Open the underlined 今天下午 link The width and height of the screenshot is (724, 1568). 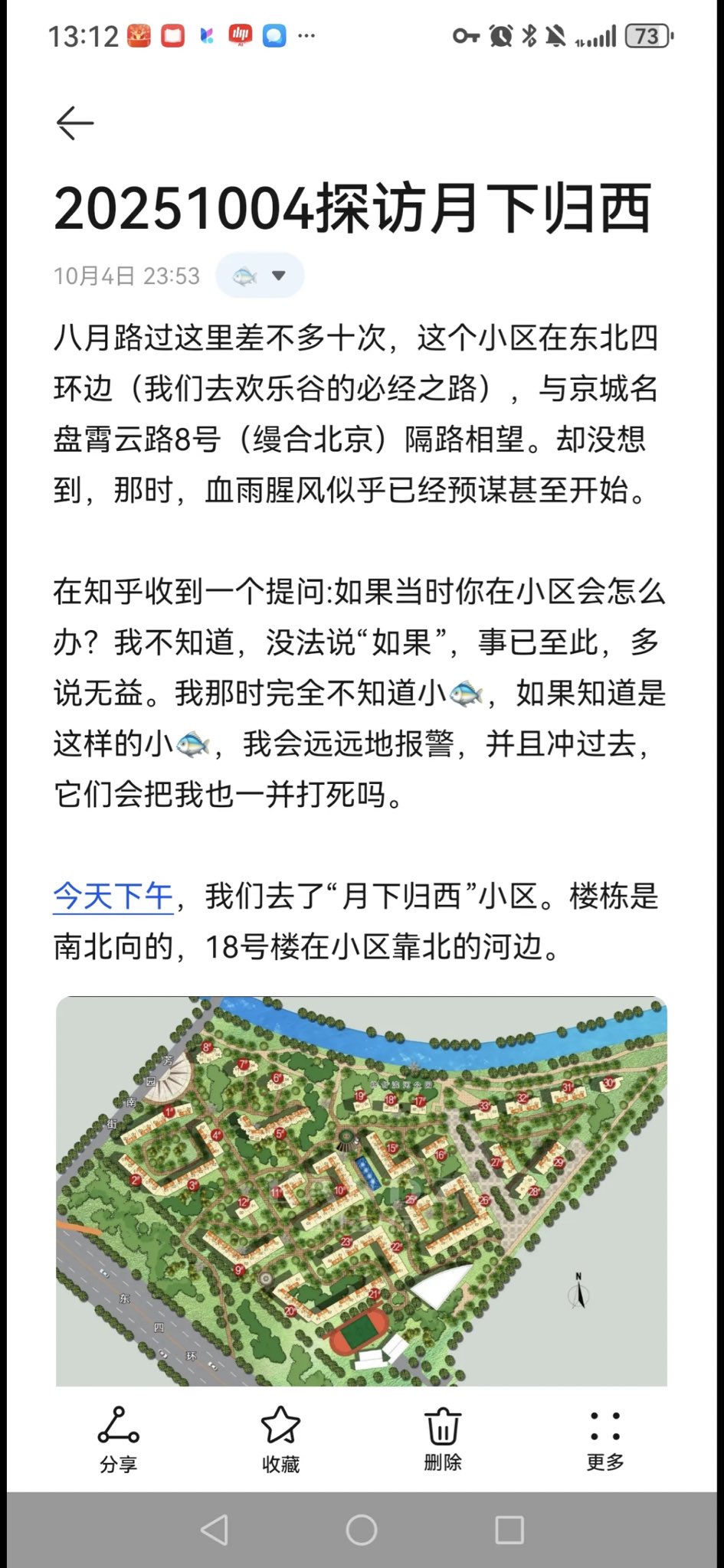(113, 896)
